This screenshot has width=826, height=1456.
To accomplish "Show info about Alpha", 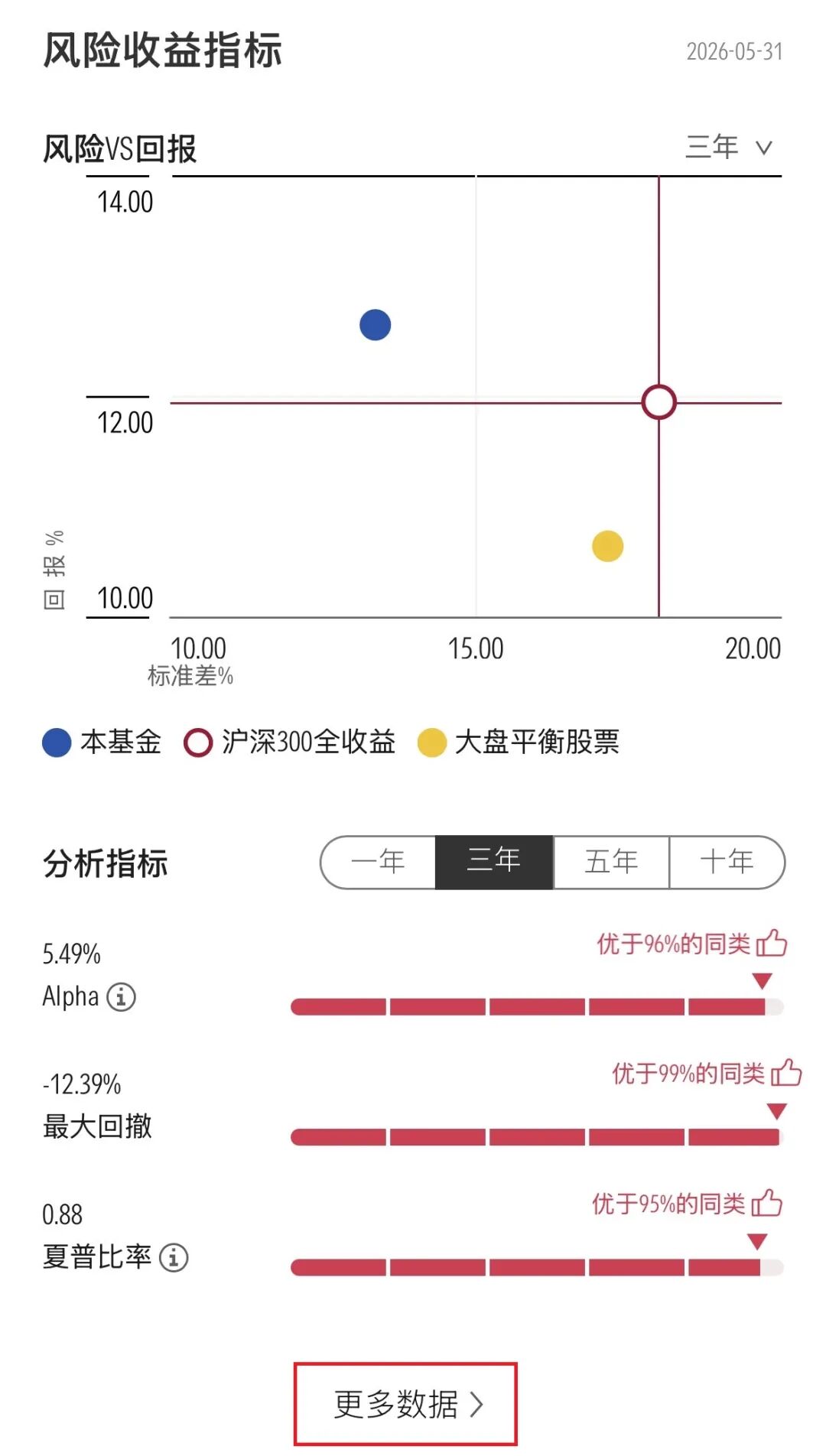I will tap(121, 996).
